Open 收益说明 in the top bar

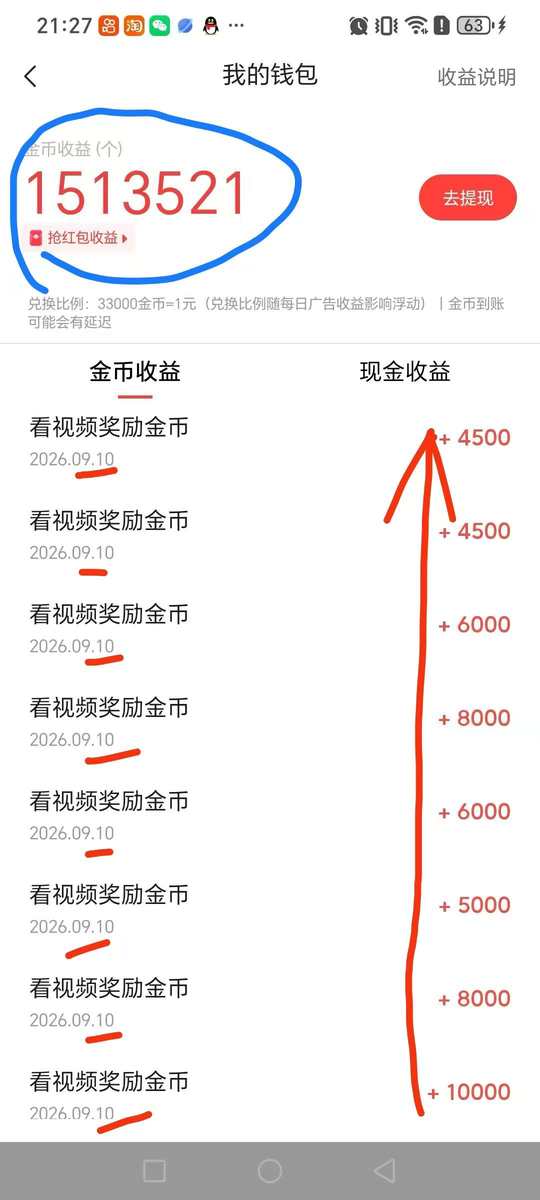pos(477,77)
